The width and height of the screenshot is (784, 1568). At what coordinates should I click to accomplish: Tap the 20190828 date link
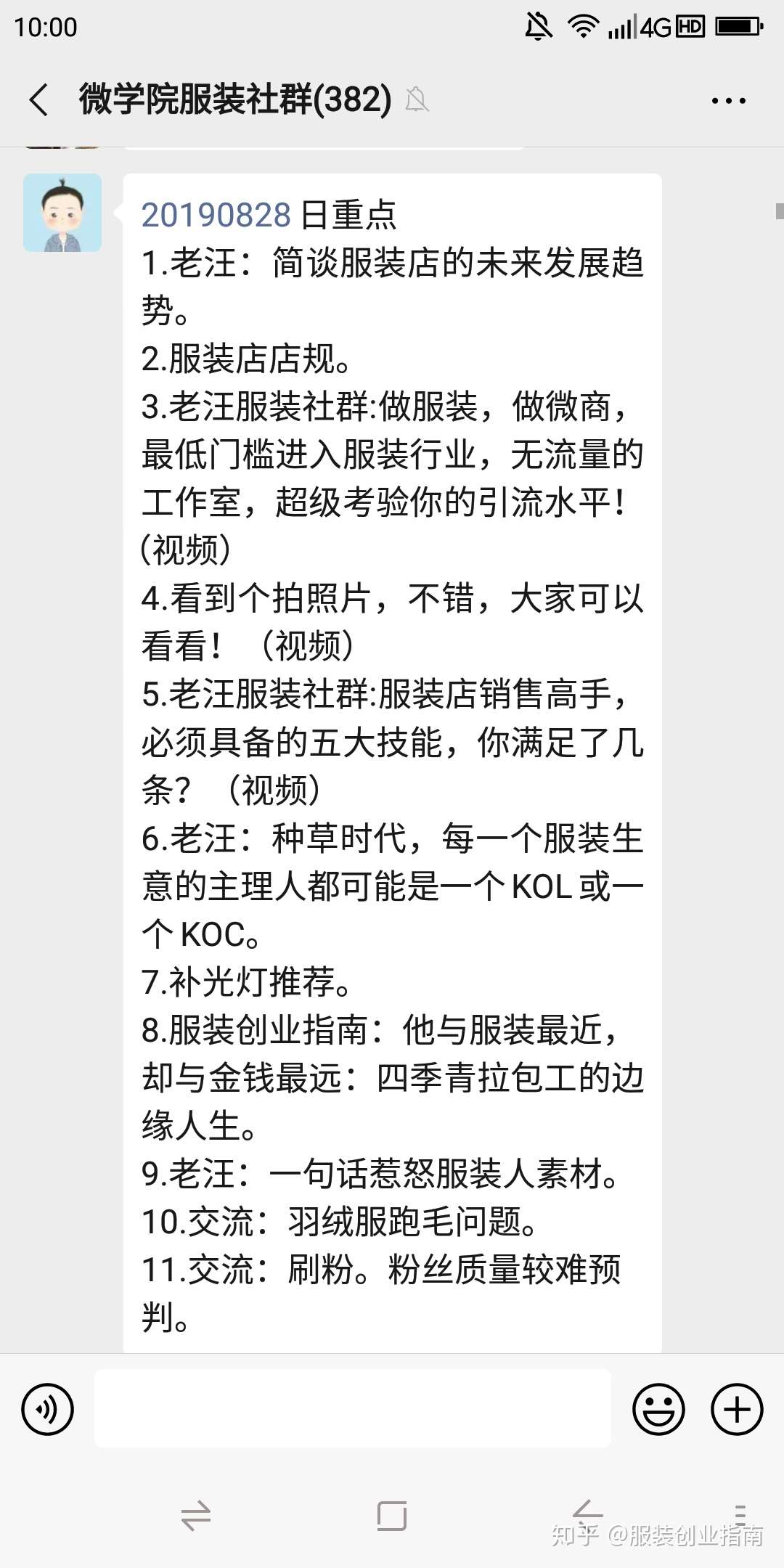point(216,216)
